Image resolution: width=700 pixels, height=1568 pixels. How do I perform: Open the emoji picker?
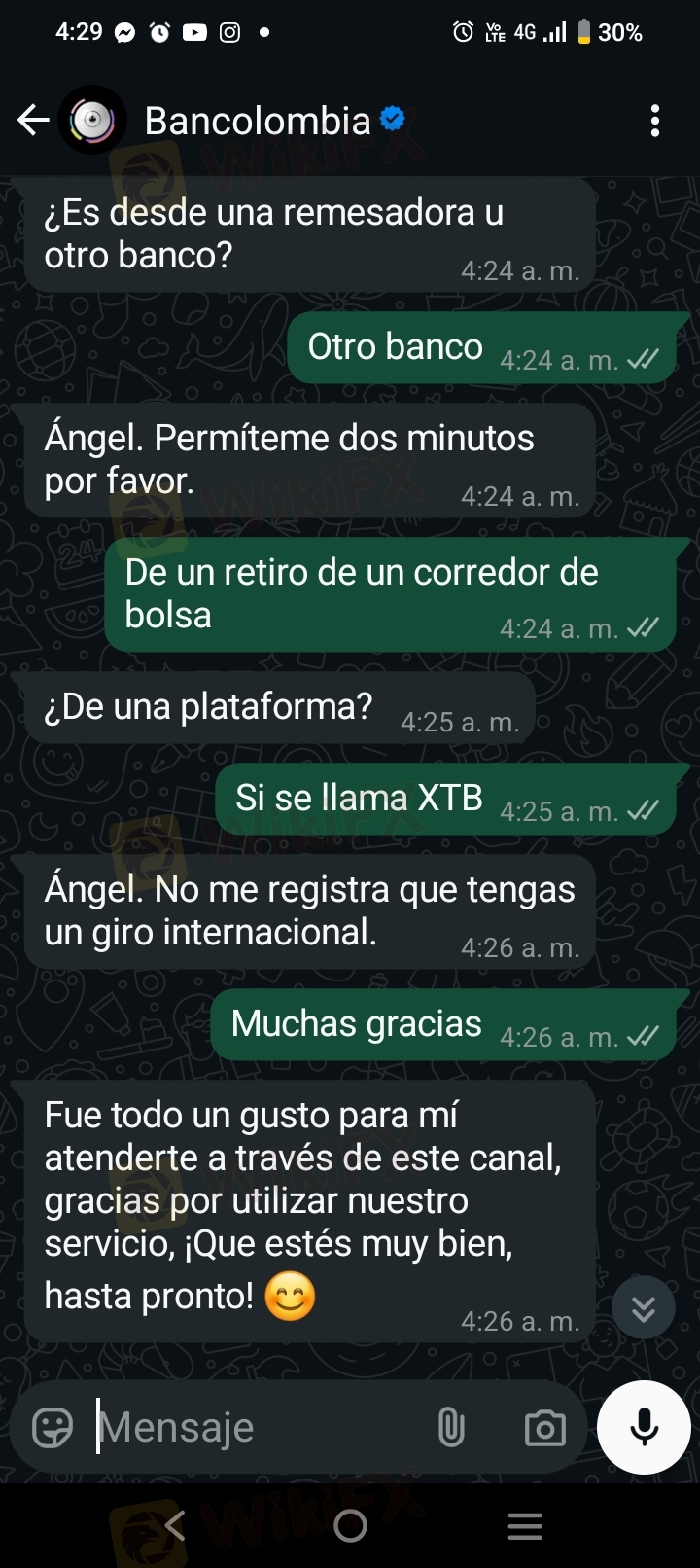(52, 1428)
